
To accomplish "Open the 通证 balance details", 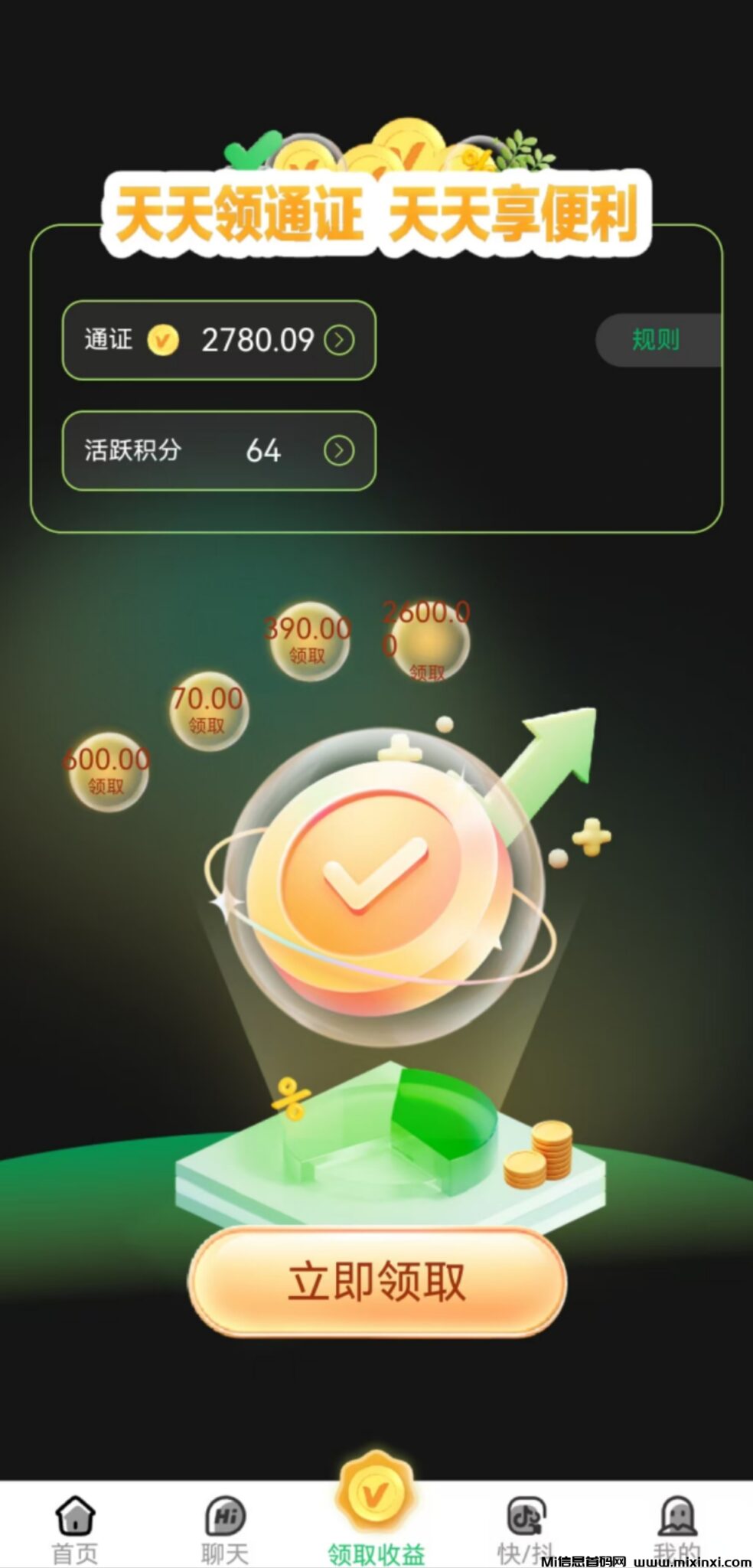I will (339, 340).
